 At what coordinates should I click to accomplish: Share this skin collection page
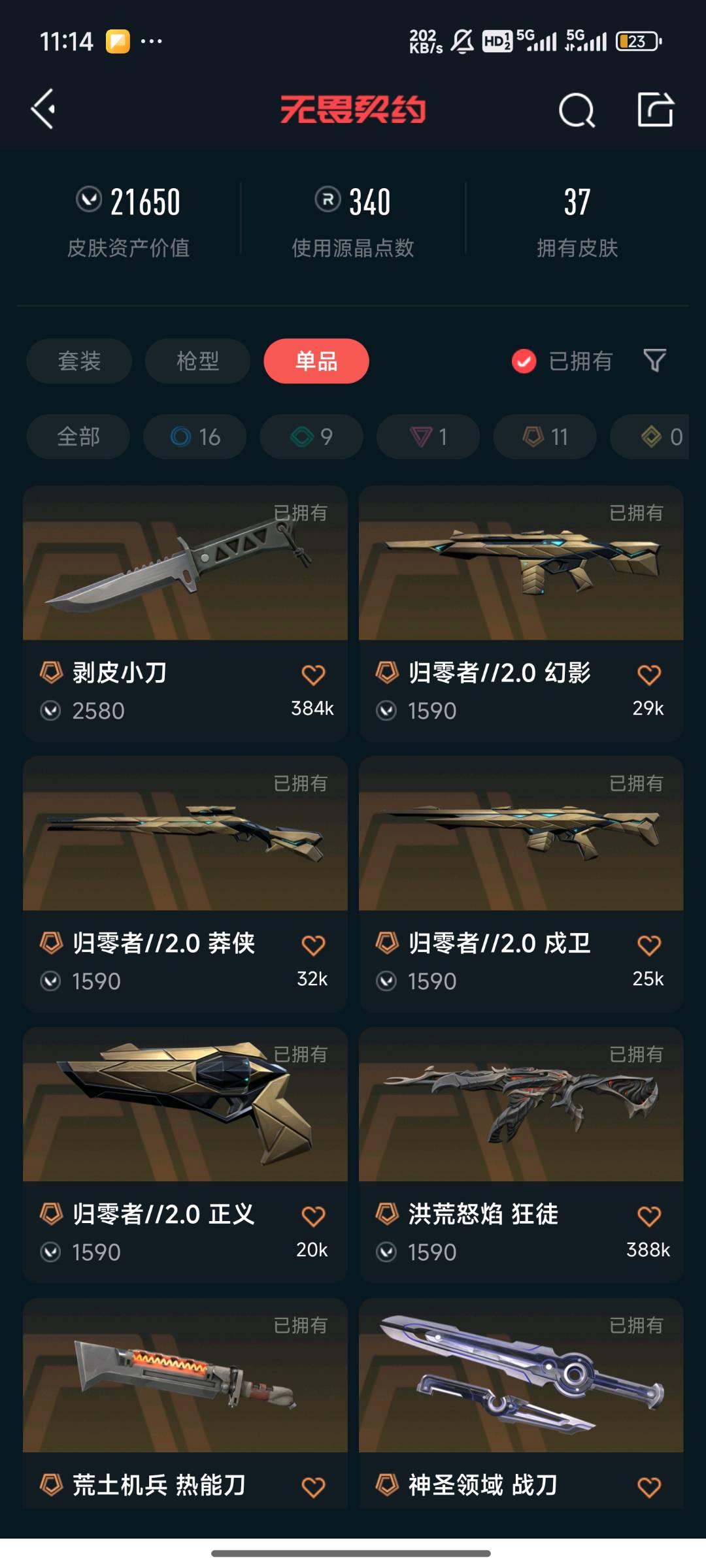655,109
